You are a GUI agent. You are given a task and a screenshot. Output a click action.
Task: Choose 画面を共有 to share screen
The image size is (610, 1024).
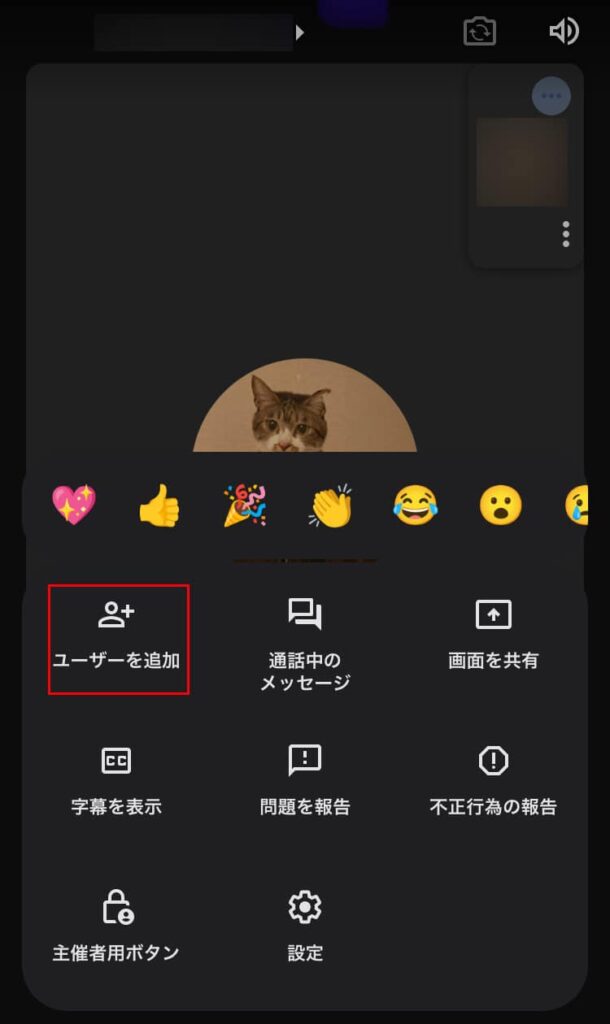point(493,635)
